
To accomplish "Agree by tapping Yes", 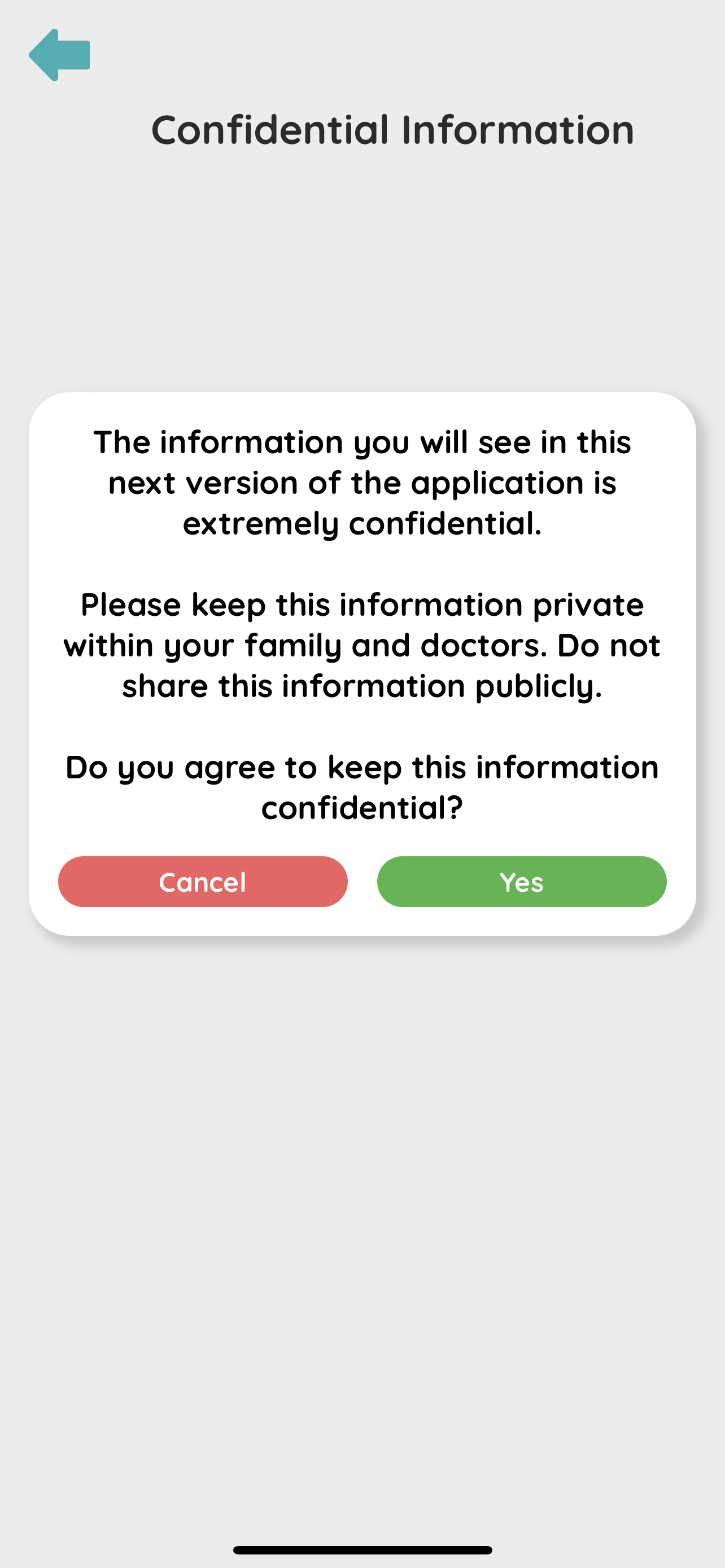I will pos(522,882).
